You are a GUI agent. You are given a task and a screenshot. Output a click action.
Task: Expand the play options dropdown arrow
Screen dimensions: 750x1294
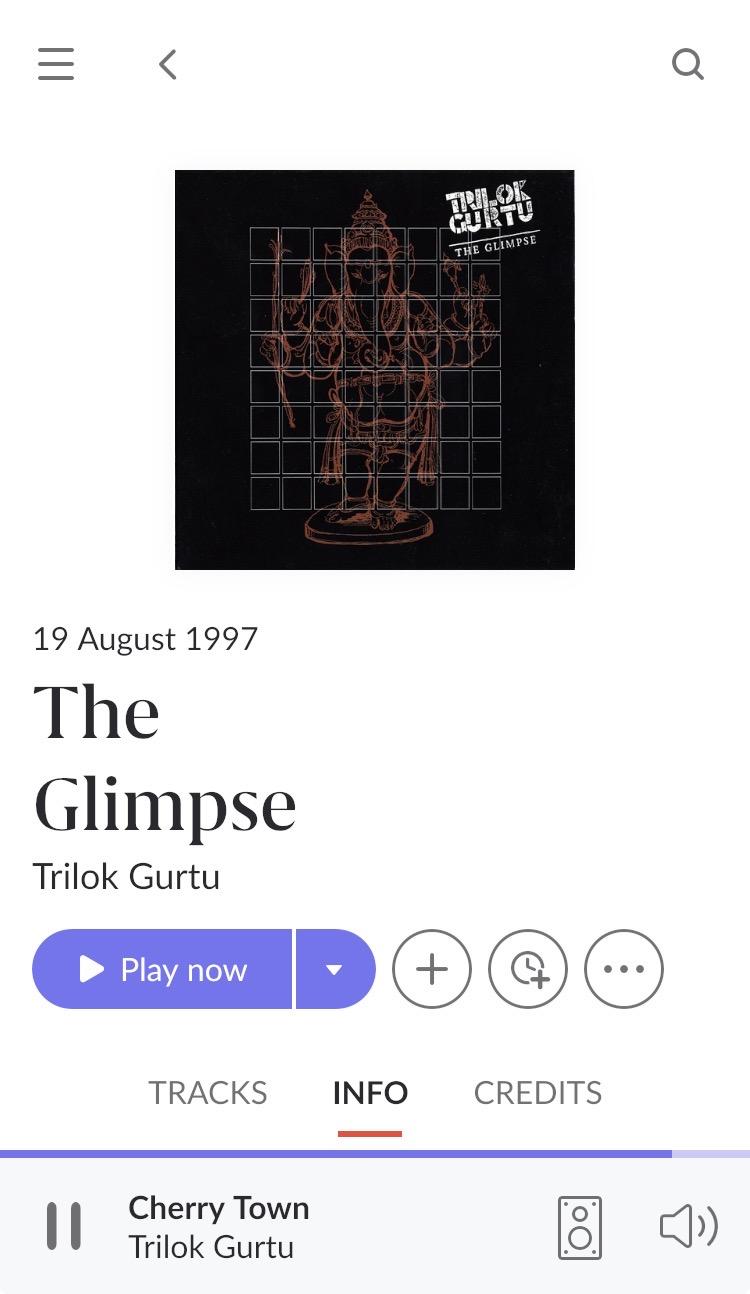click(x=335, y=969)
